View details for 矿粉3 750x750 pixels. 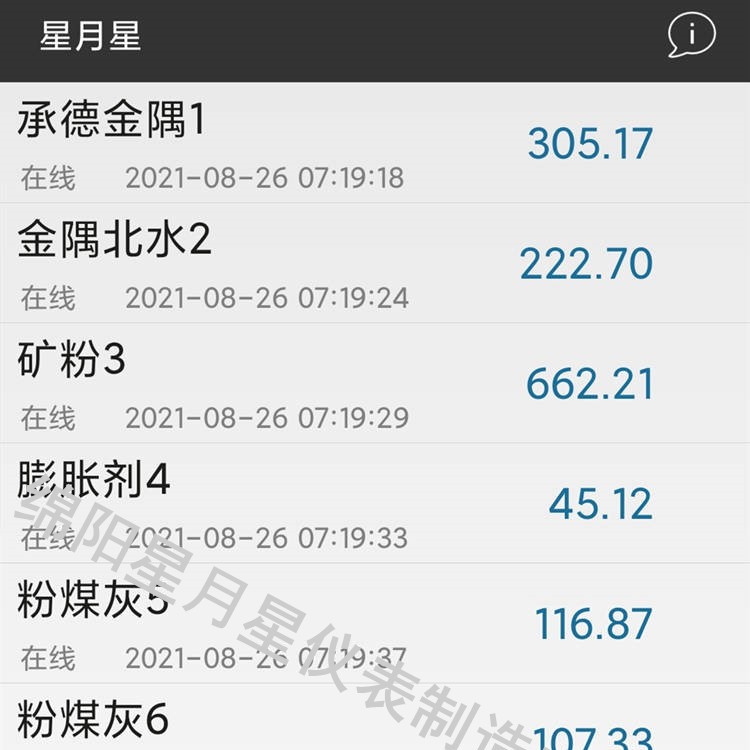pos(375,383)
